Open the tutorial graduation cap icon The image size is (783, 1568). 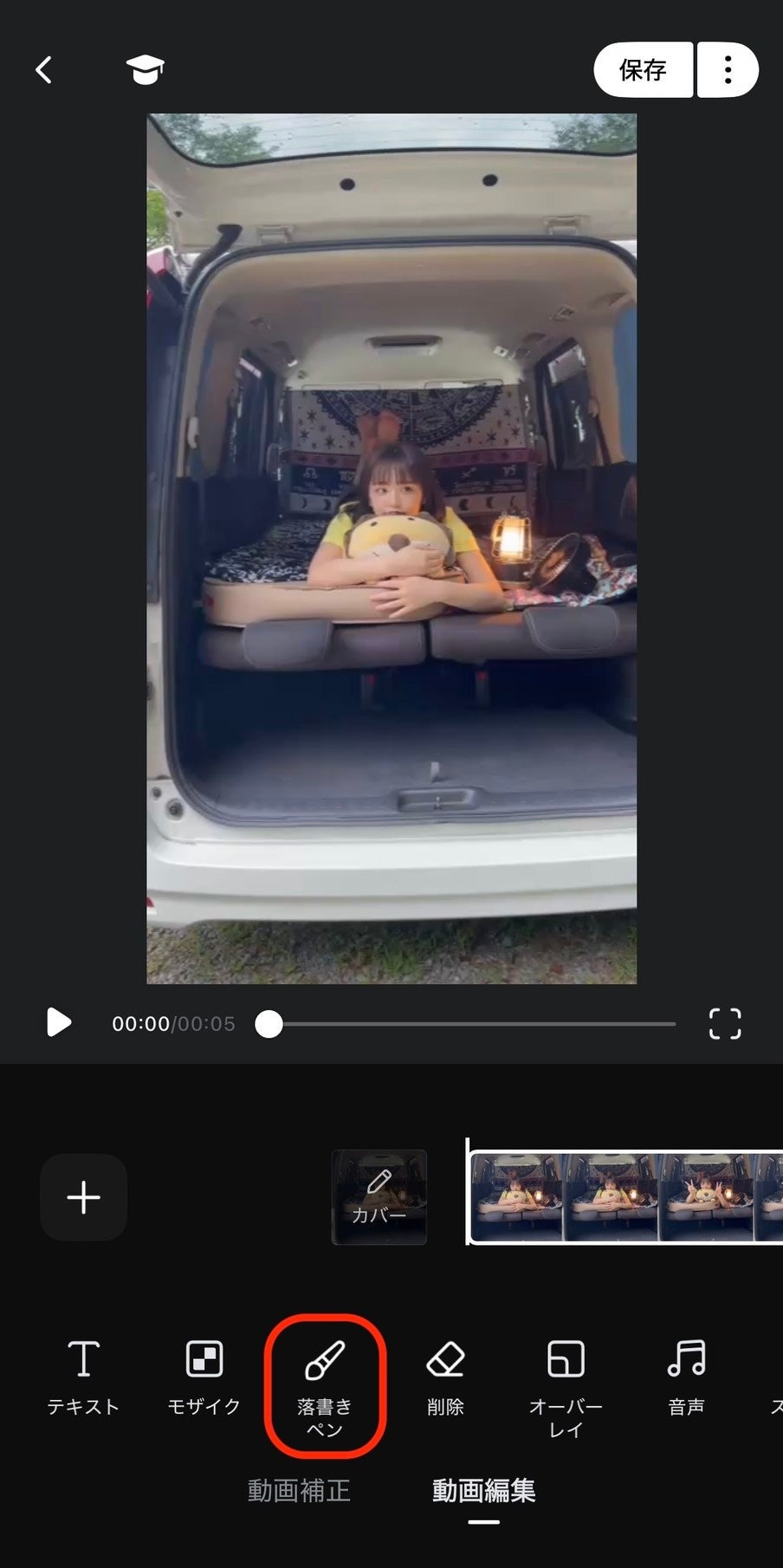pos(145,69)
